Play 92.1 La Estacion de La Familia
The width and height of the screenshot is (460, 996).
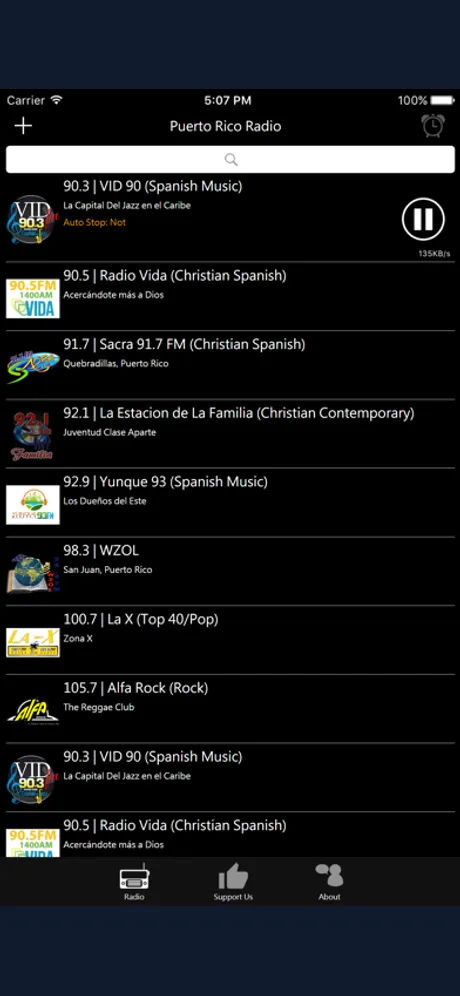(230, 434)
